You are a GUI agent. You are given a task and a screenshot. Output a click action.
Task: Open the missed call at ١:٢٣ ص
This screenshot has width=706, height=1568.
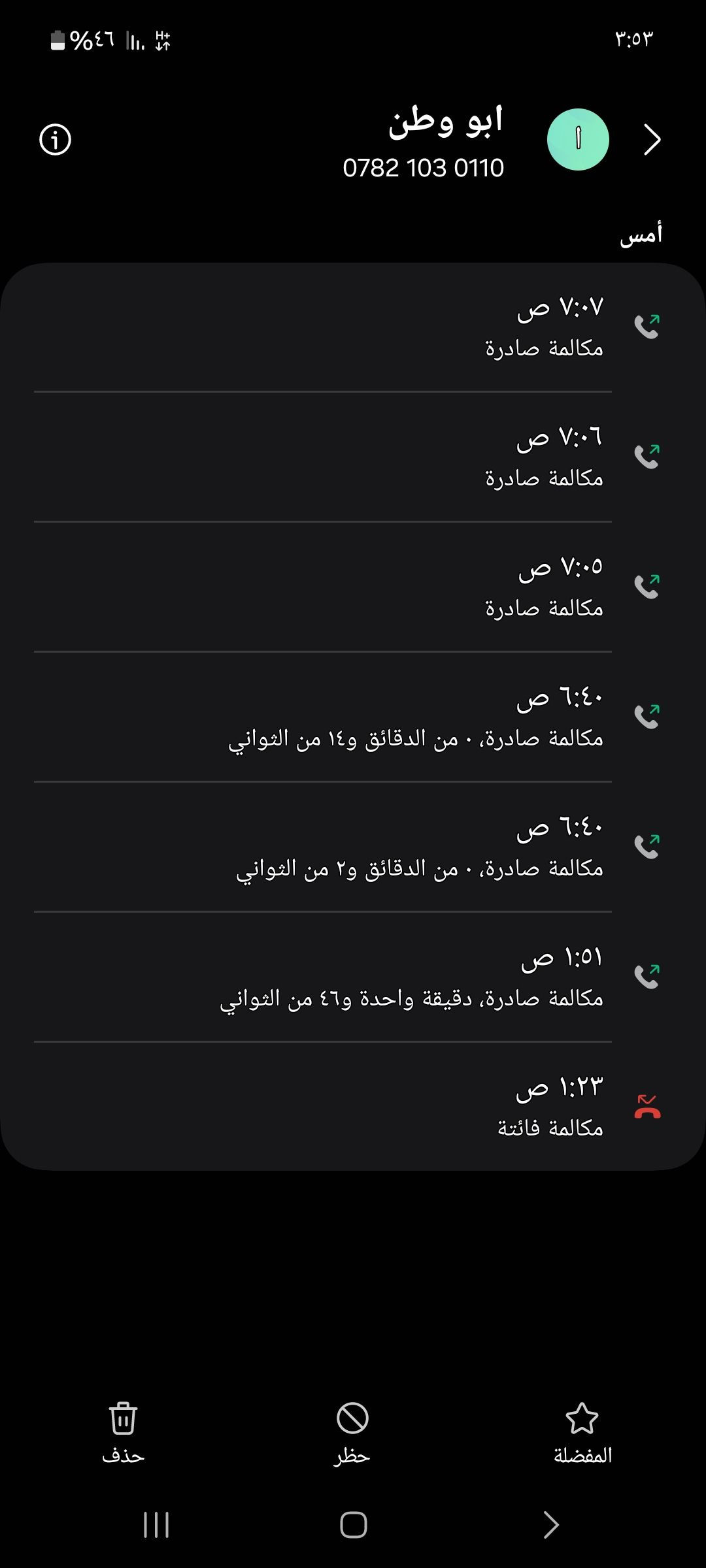pos(353,1107)
